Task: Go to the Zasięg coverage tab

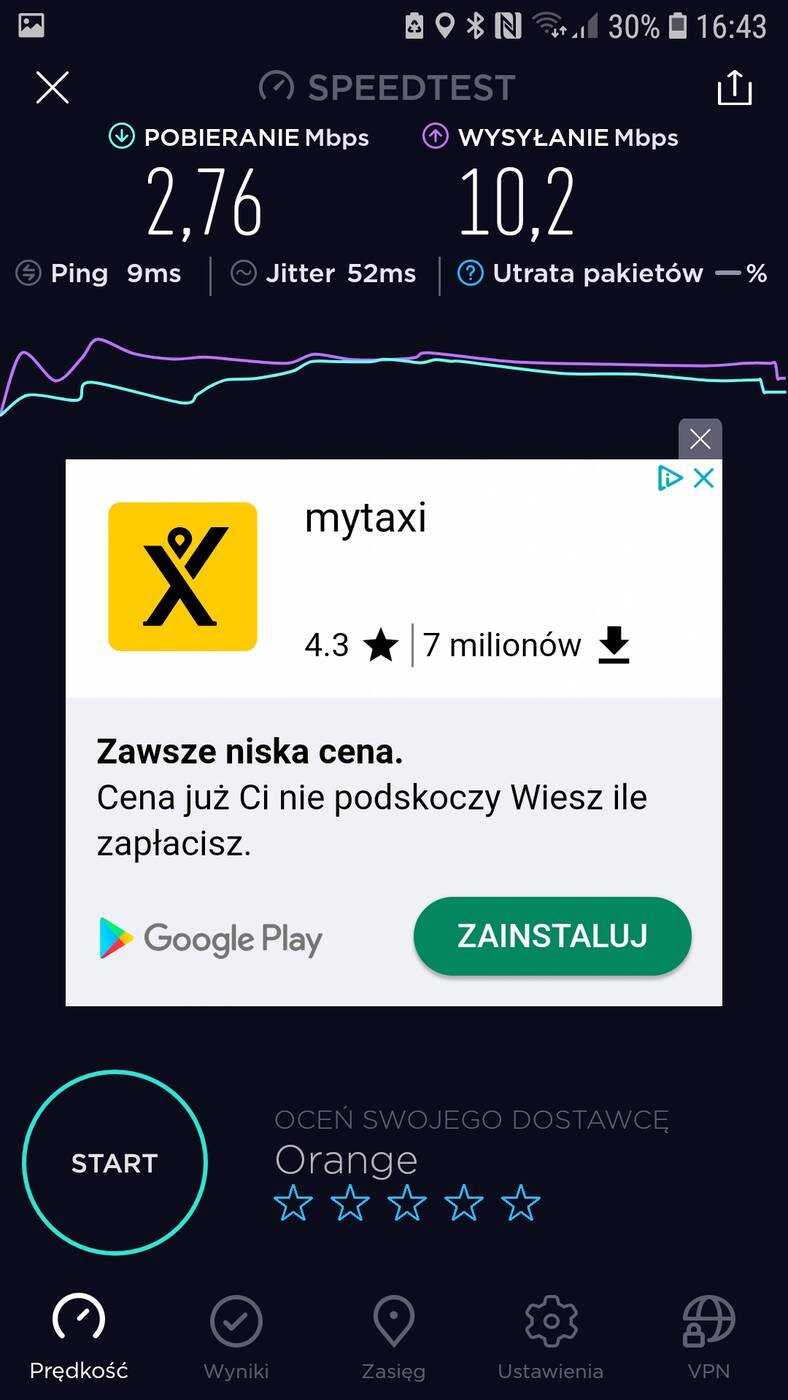Action: coord(393,1337)
